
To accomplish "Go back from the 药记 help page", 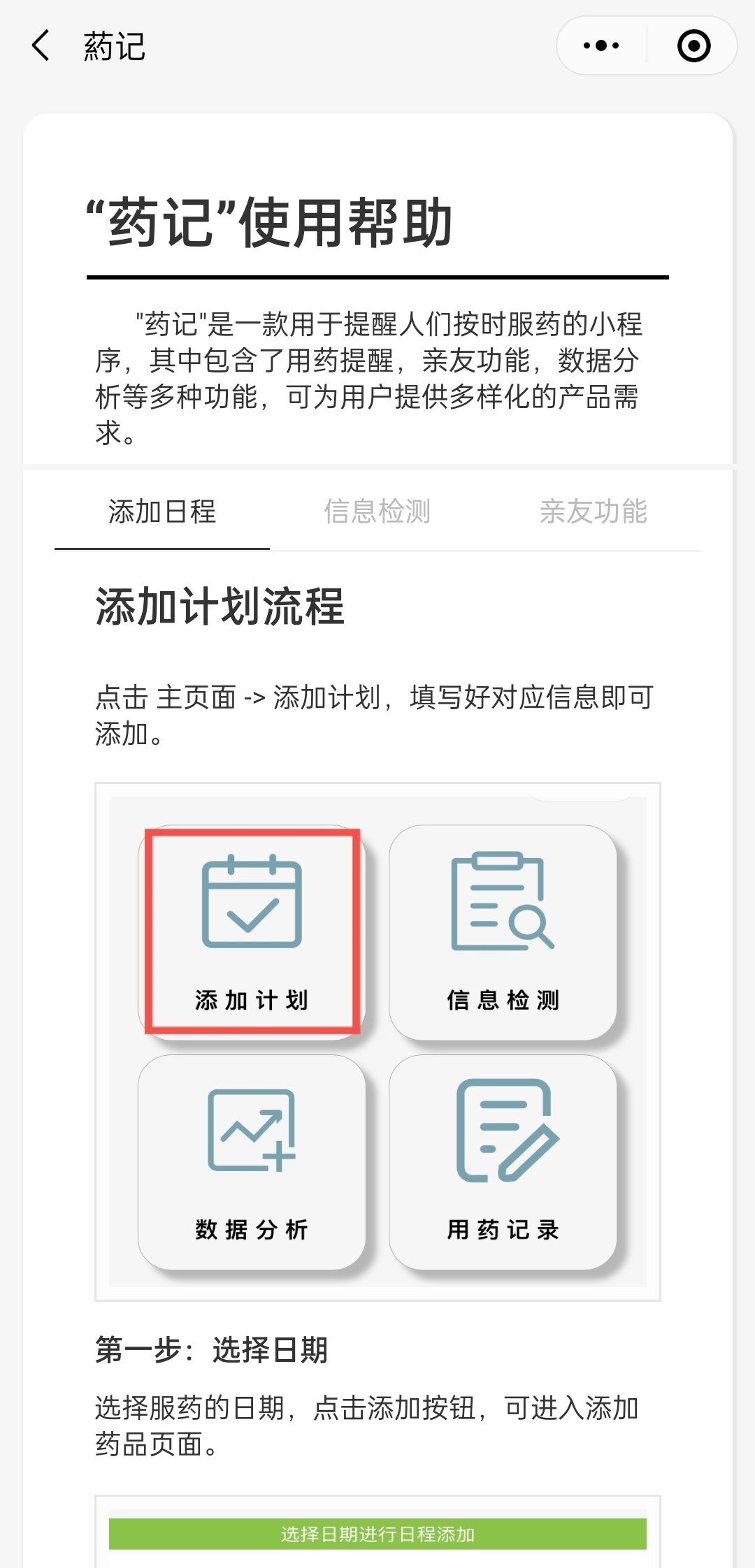I will point(41,46).
